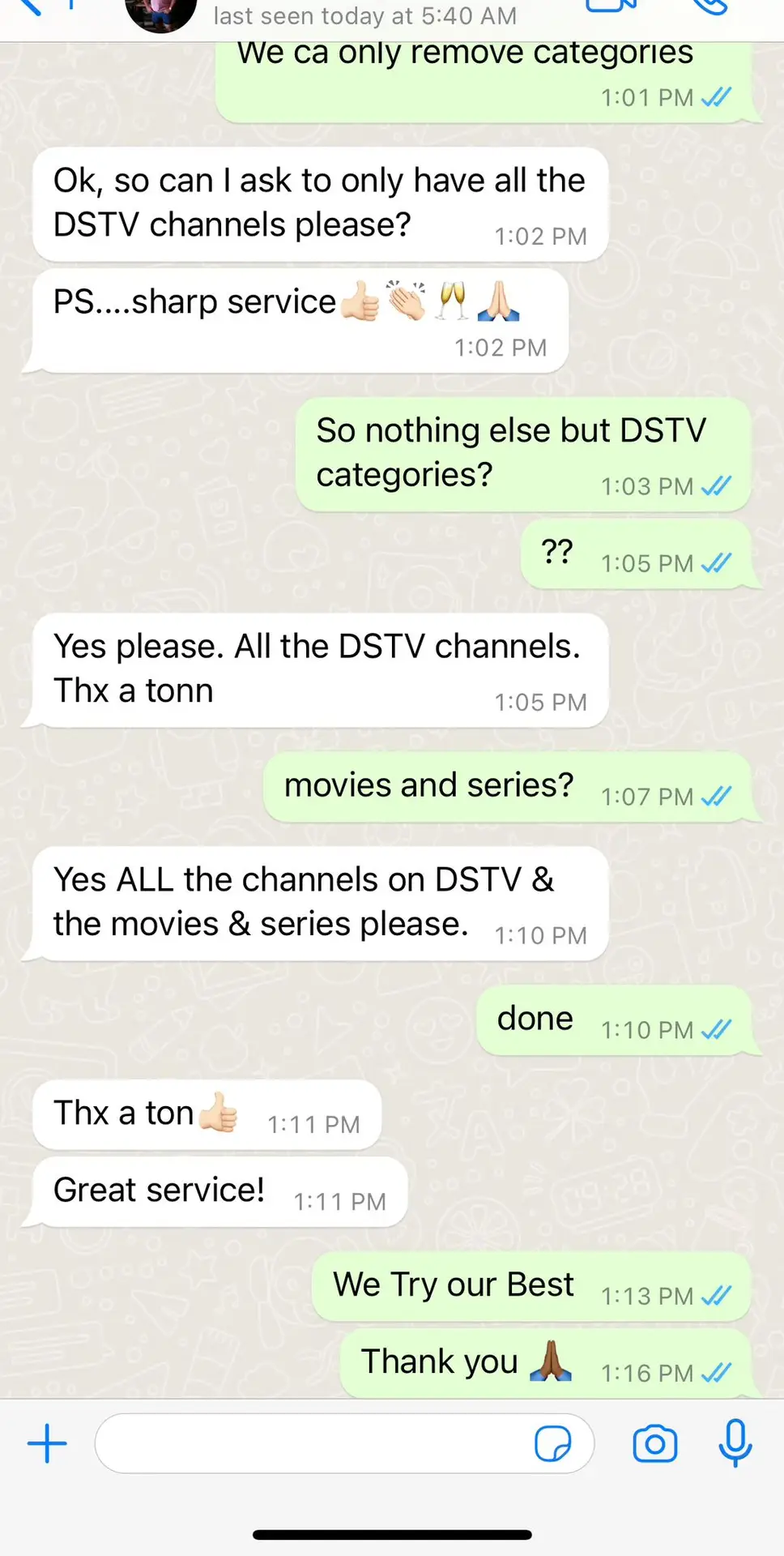784x1556 pixels.
Task: Open the attachment plus menu
Action: (x=47, y=1443)
